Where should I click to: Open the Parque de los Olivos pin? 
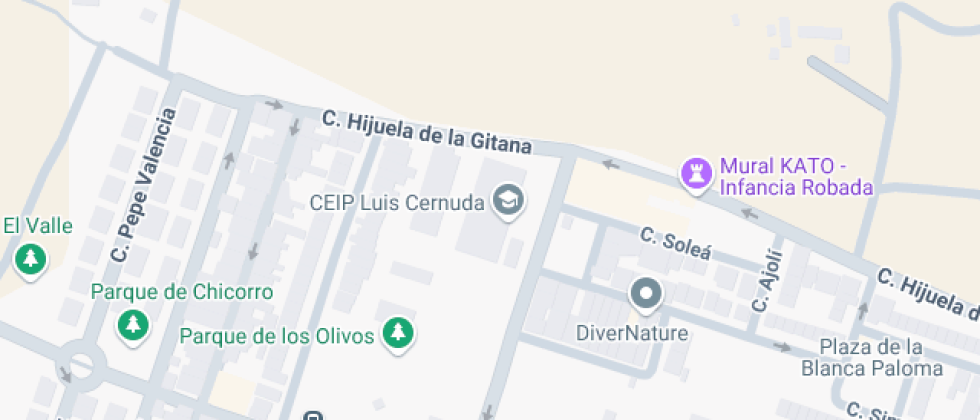[x=399, y=333]
